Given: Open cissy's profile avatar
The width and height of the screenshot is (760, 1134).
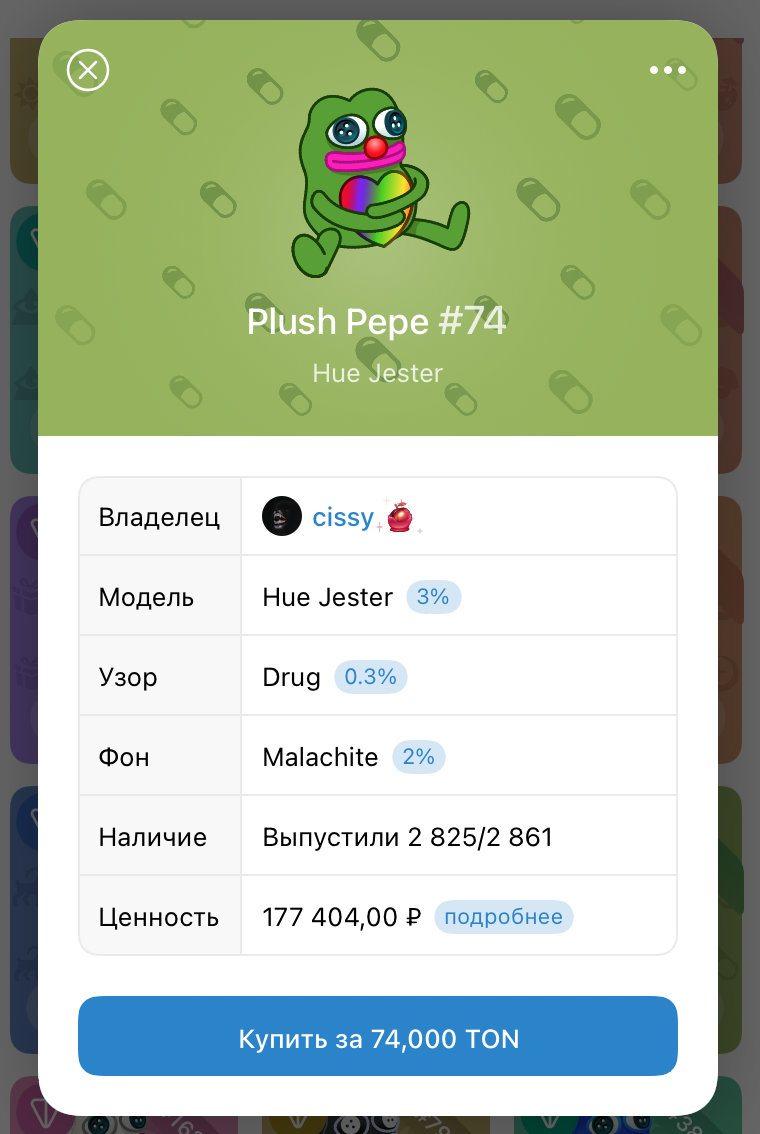Looking at the screenshot, I should (282, 517).
